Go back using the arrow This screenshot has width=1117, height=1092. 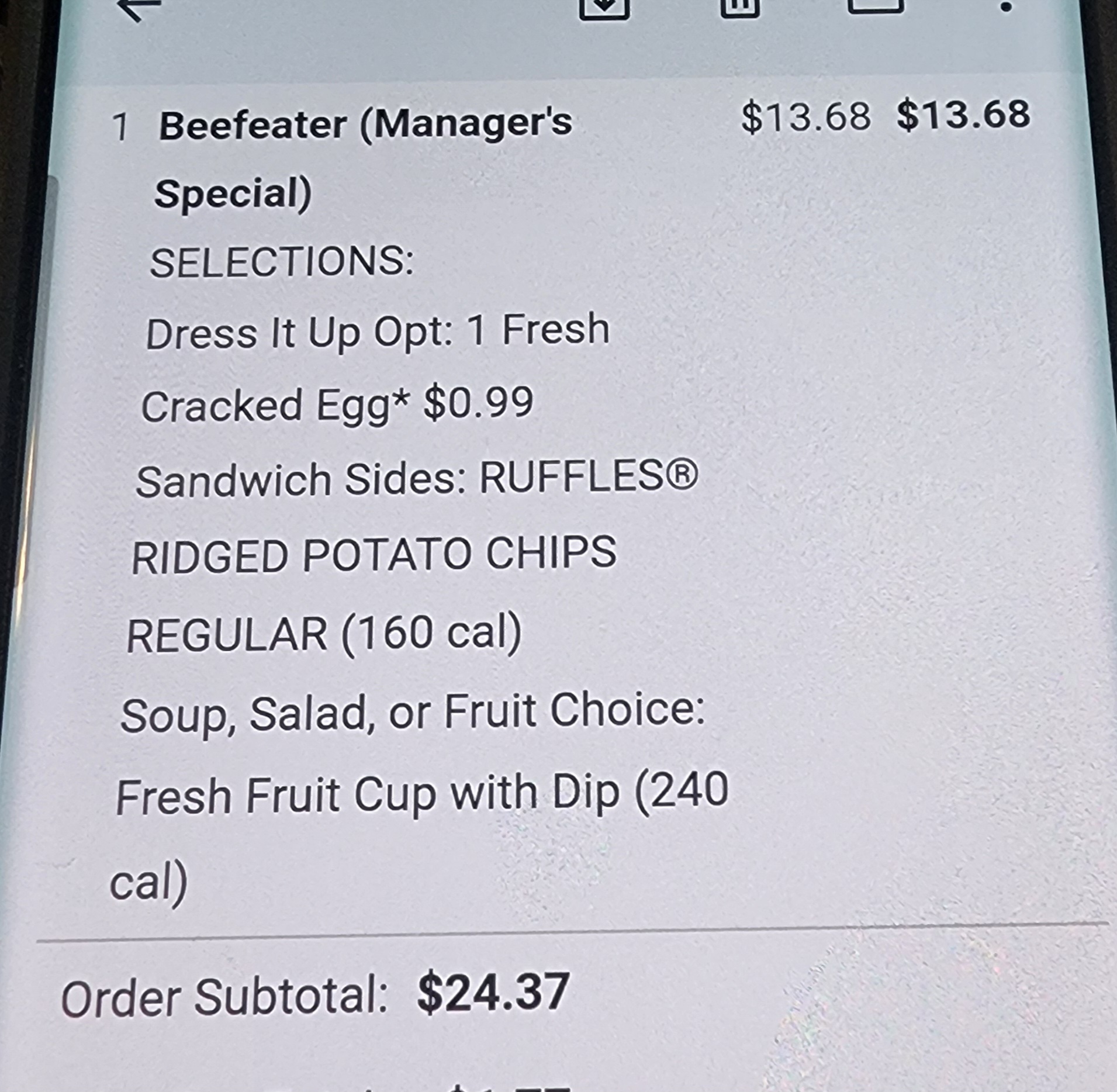coord(139,8)
